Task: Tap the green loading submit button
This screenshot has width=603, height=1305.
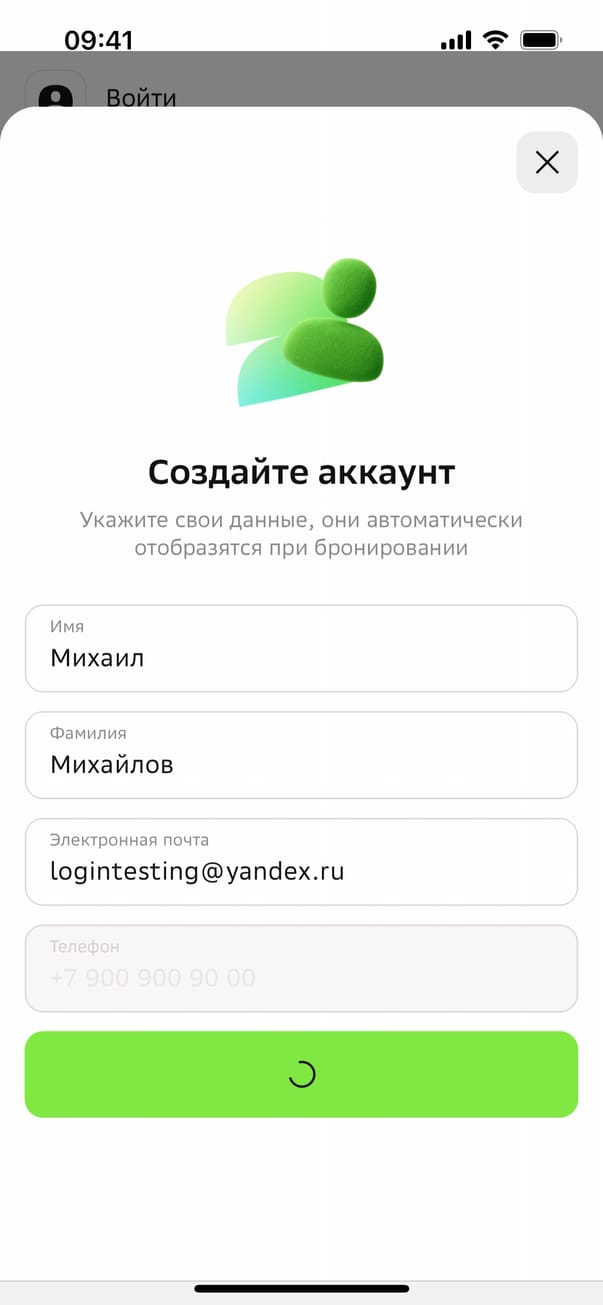Action: tap(301, 1074)
